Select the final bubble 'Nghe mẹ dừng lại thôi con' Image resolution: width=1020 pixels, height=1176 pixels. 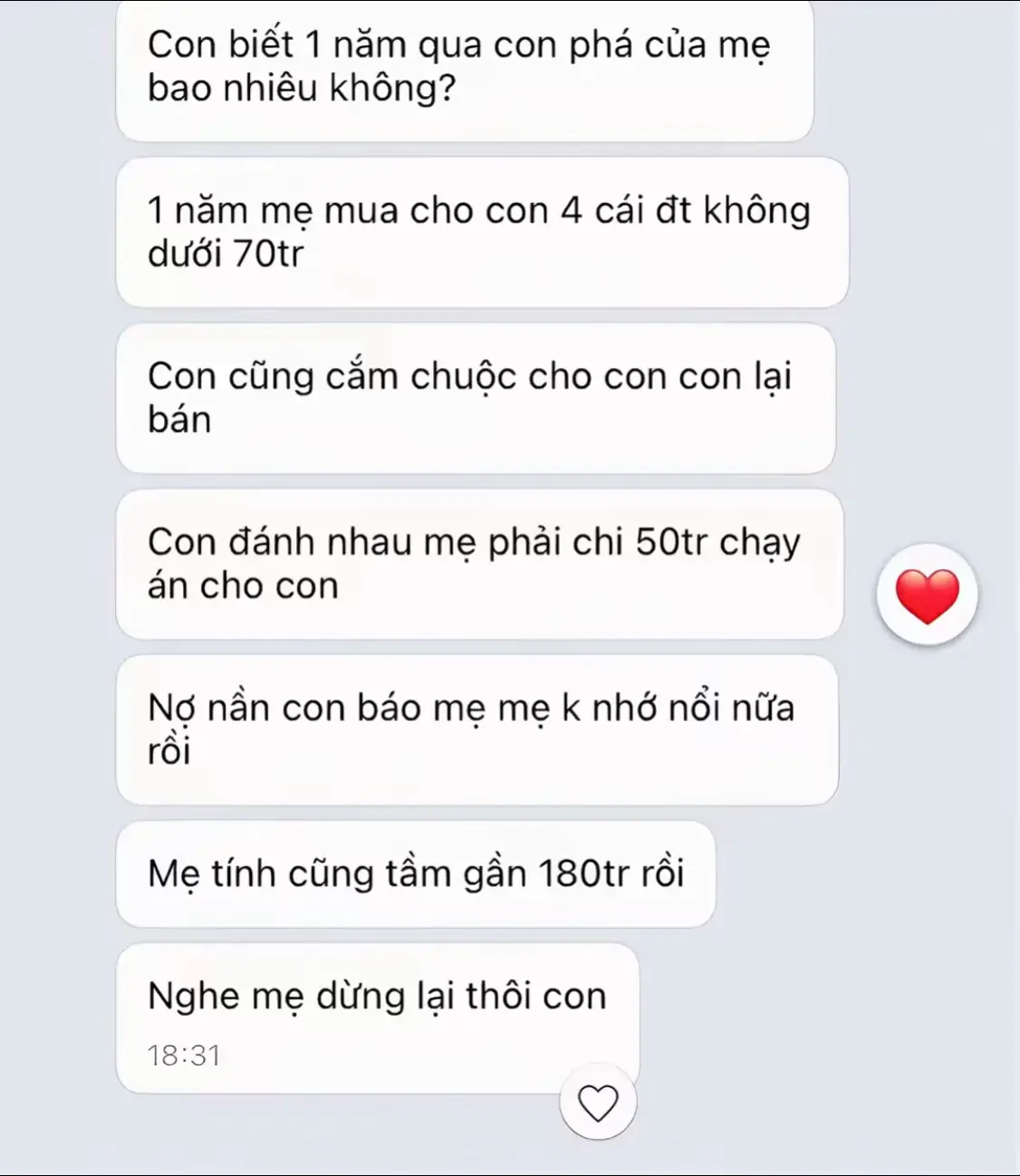coord(380,997)
